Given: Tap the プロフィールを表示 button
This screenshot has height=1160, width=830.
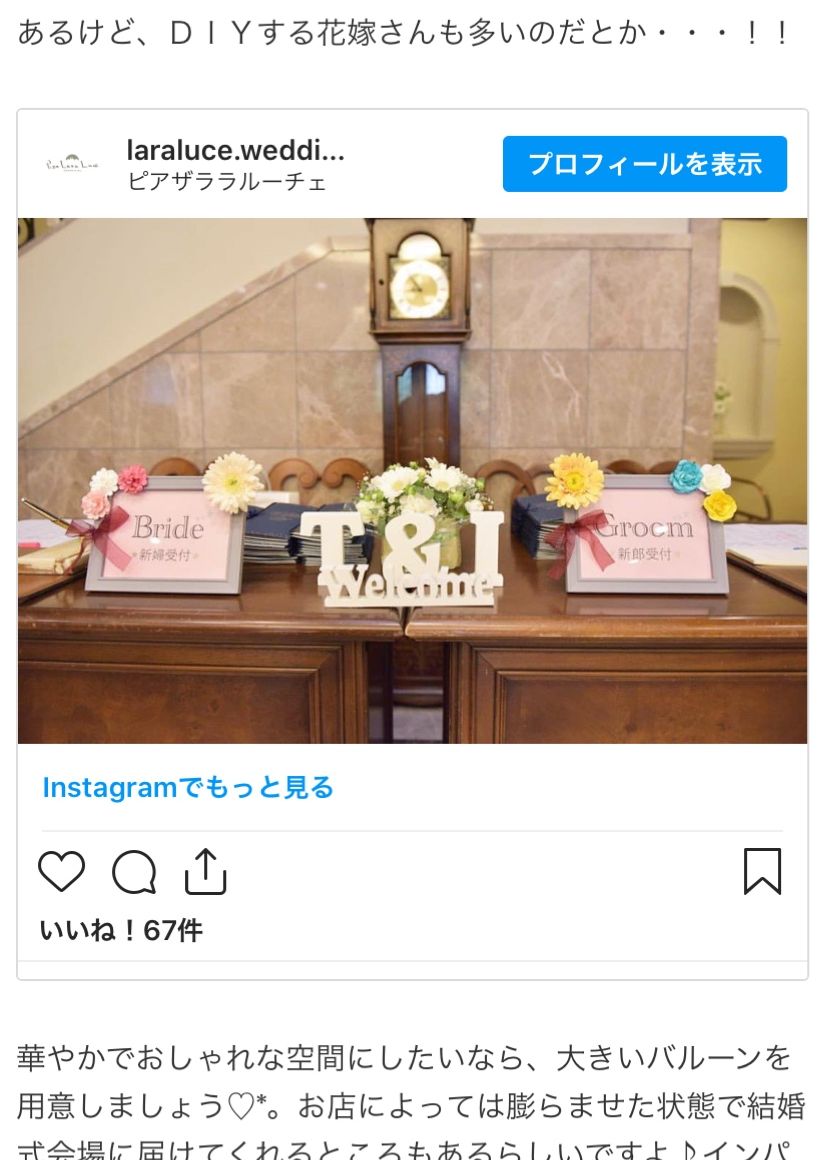Looking at the screenshot, I should 644,164.
